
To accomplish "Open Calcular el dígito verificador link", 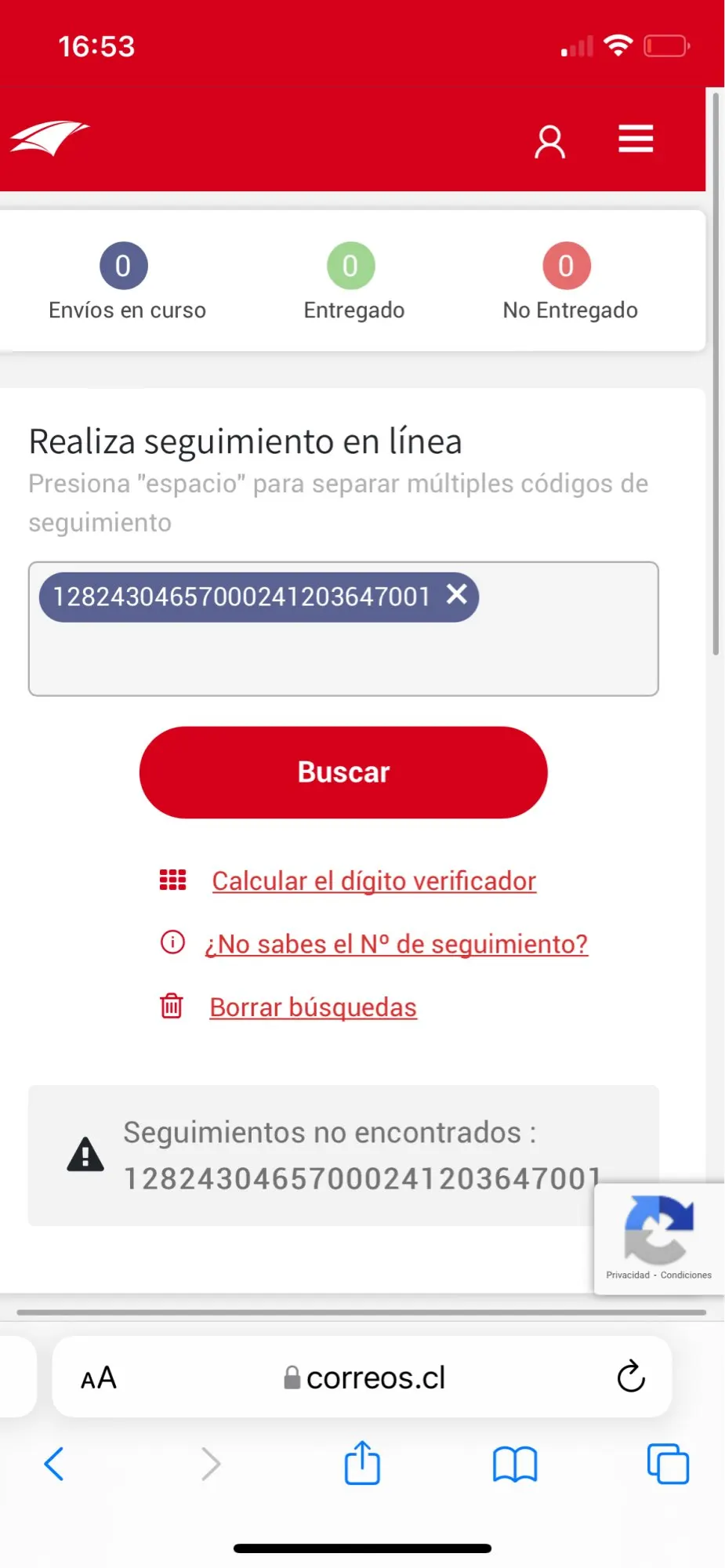I will tap(374, 881).
